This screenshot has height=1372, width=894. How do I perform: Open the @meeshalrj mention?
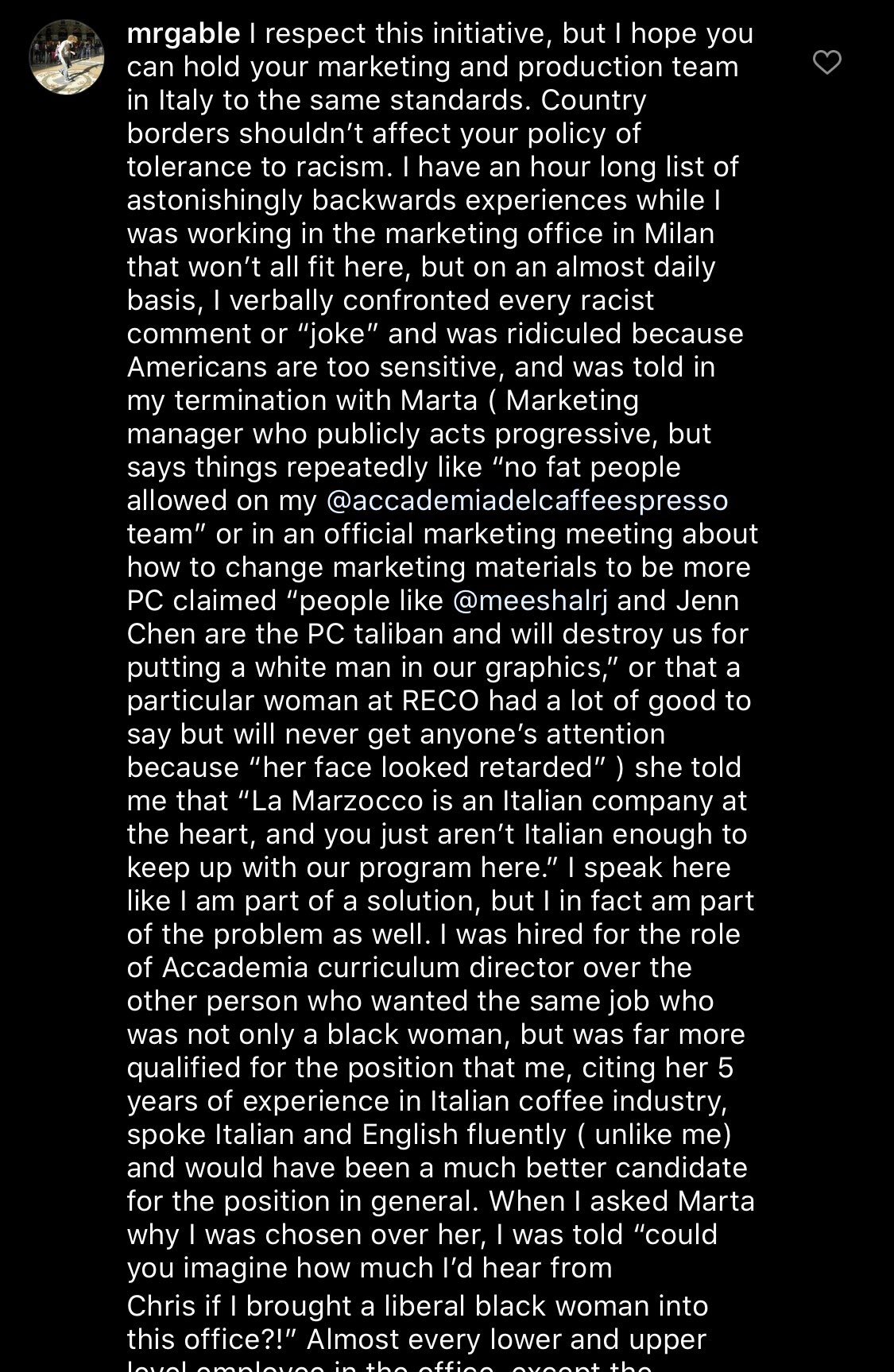pyautogui.click(x=530, y=601)
